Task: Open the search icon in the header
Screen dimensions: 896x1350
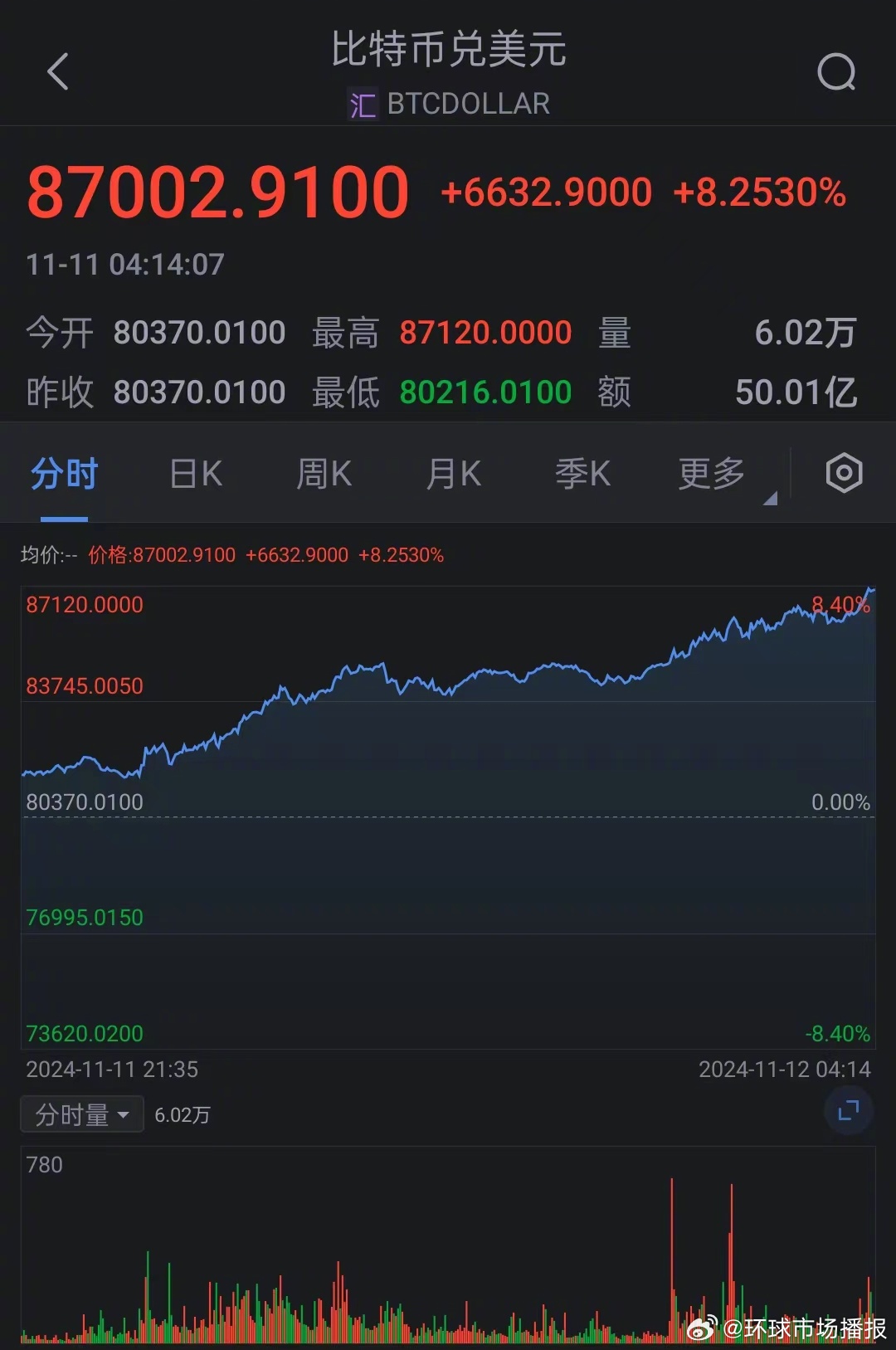Action: (835, 71)
